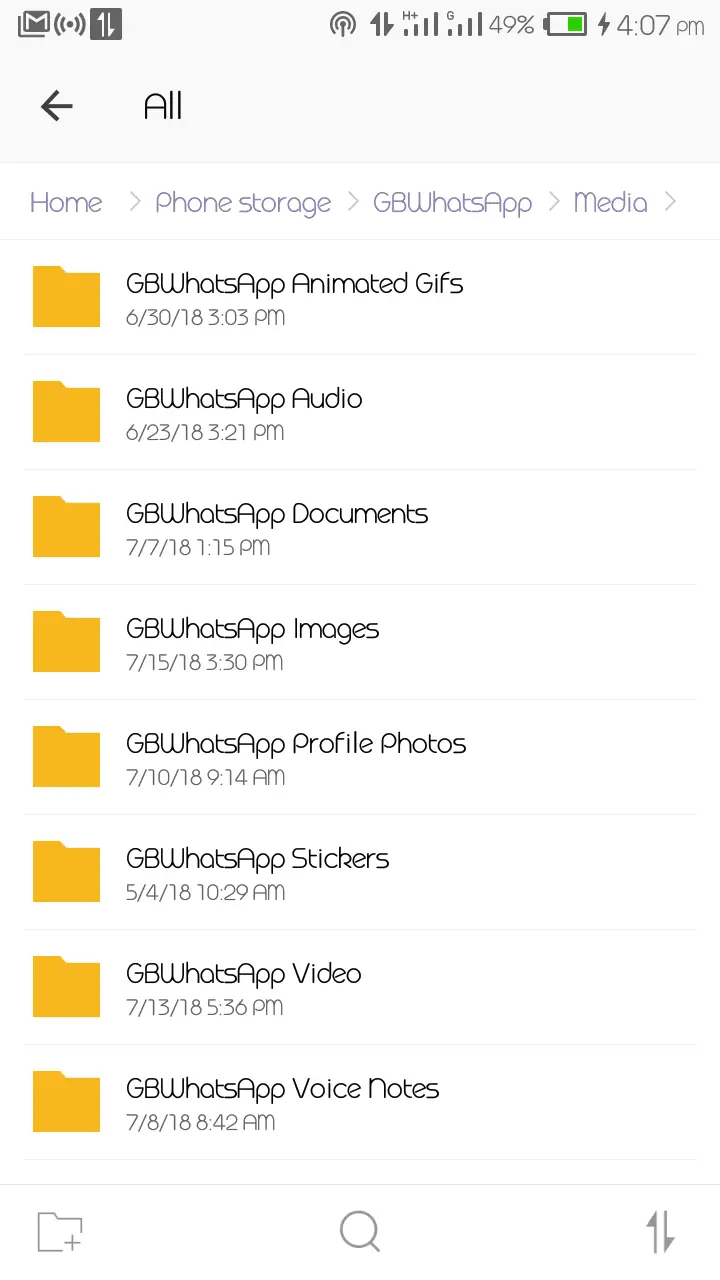This screenshot has width=720, height=1280.
Task: Select the Media breadcrumb
Action: (610, 203)
